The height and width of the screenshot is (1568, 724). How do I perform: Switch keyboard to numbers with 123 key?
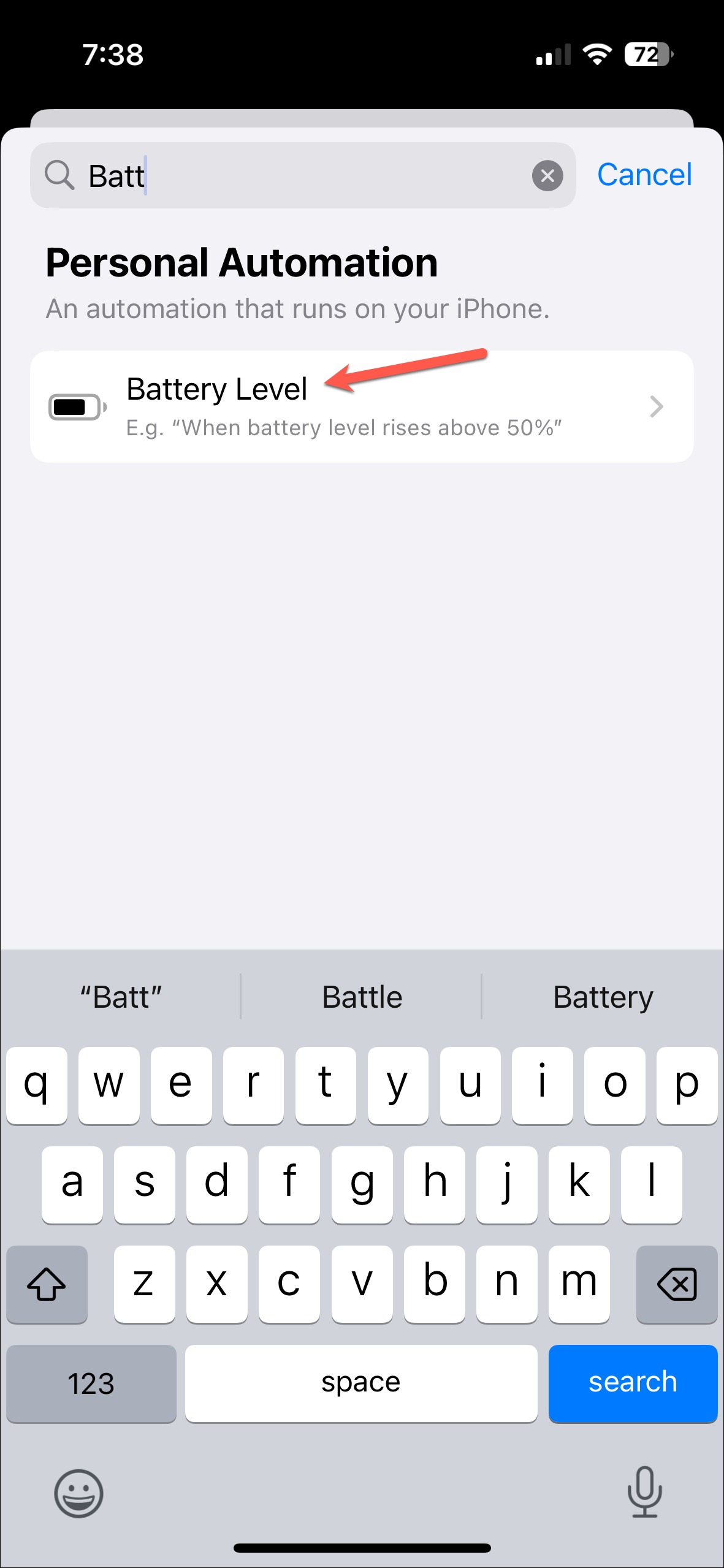(x=91, y=1383)
